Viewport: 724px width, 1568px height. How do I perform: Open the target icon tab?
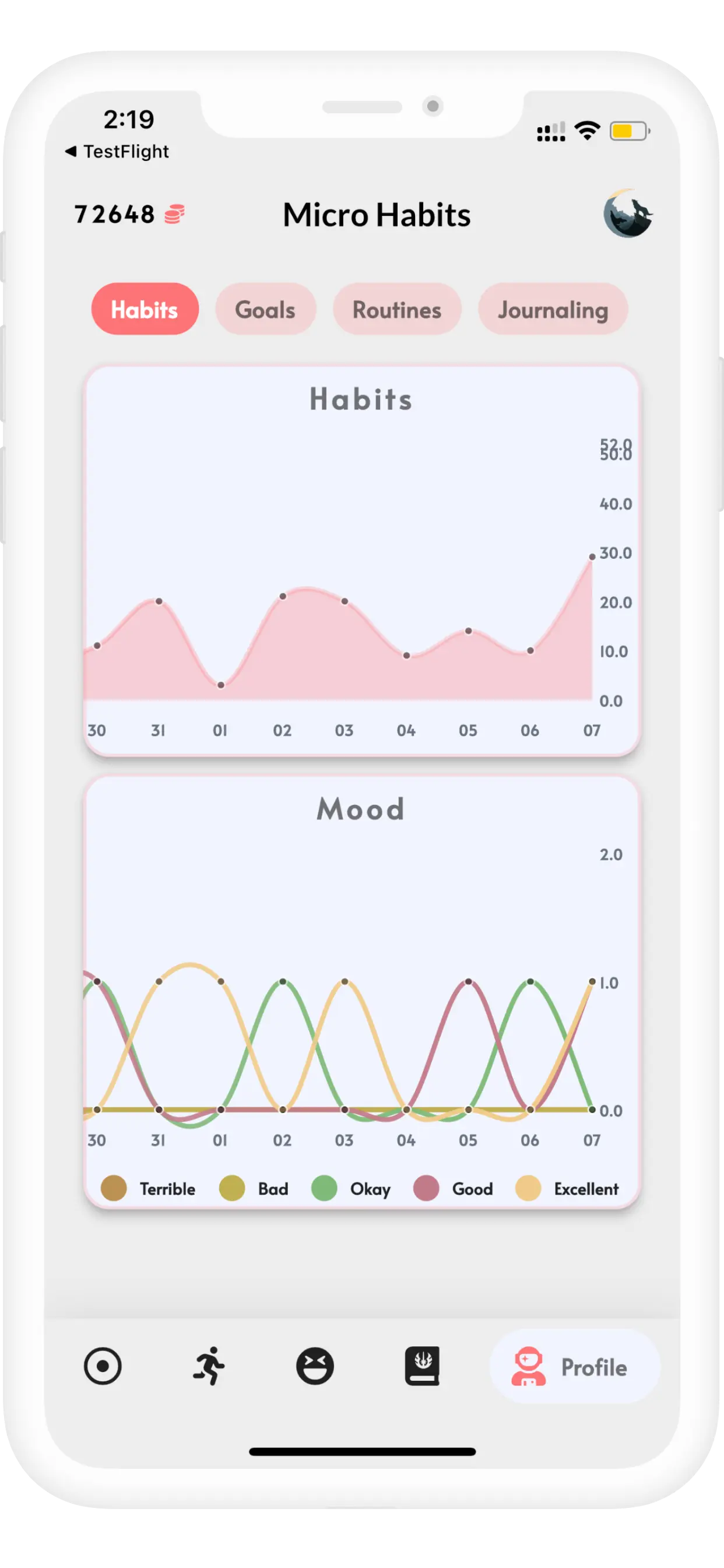point(102,1366)
